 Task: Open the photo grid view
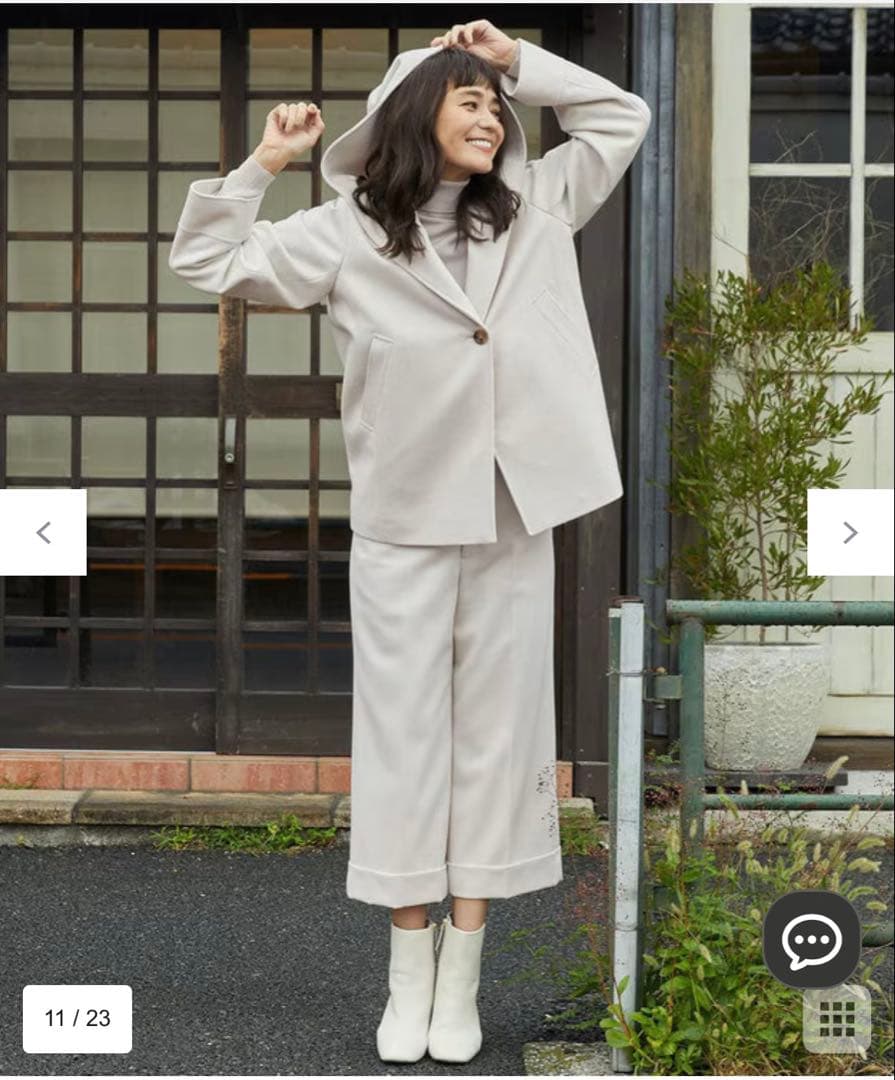coord(837,1019)
